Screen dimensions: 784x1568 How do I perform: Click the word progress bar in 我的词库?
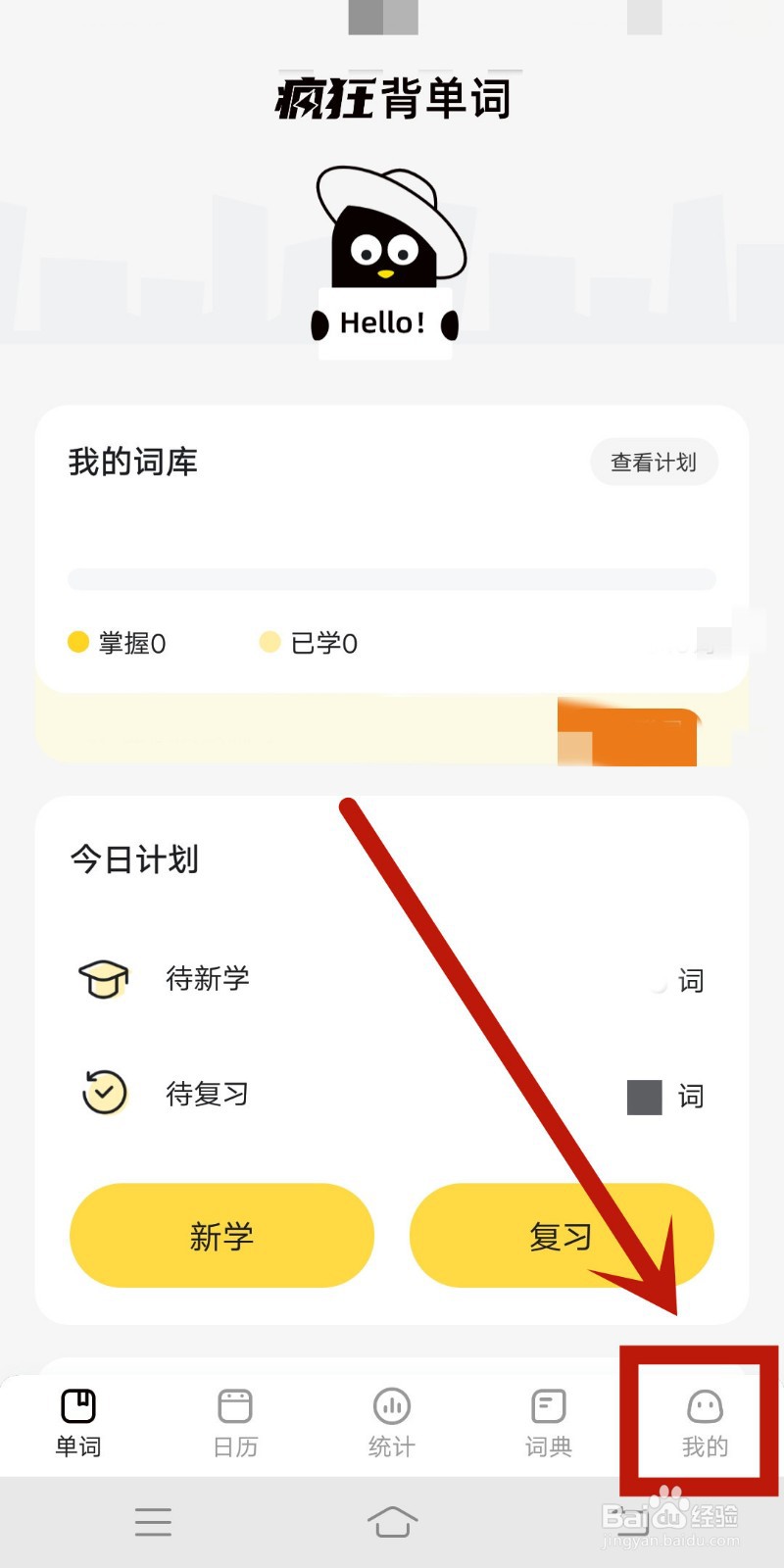392,579
